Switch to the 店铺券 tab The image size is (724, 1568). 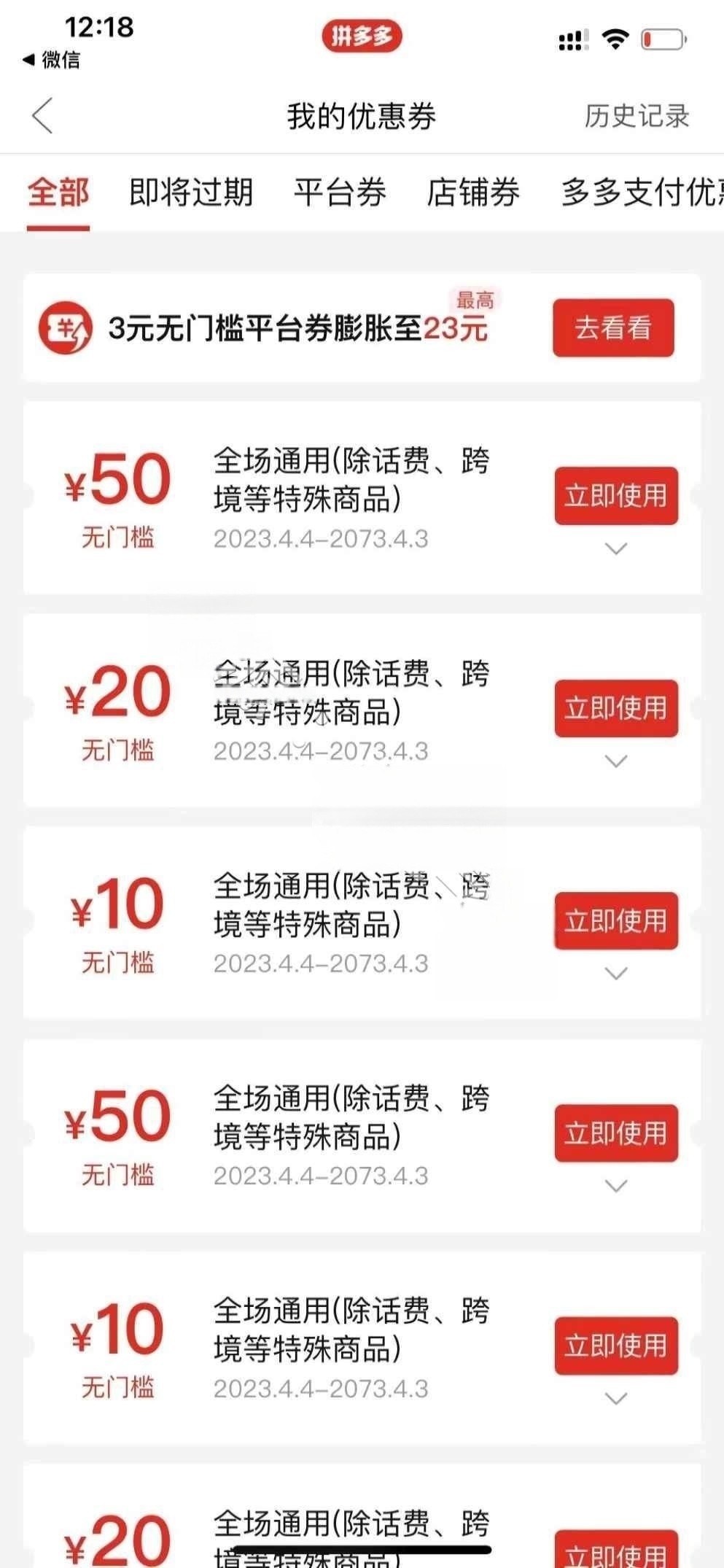pyautogui.click(x=473, y=193)
